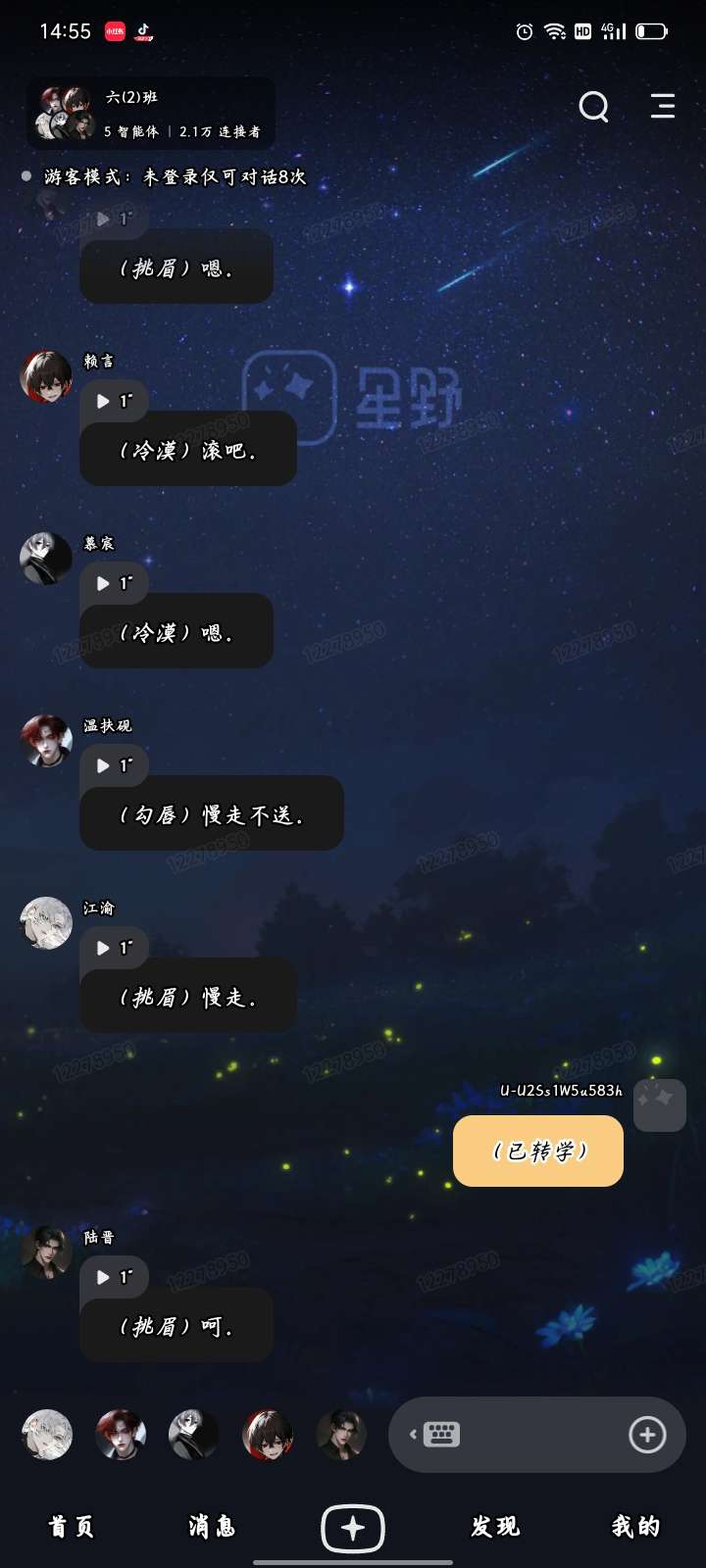This screenshot has height=1568, width=706.
Task: Open the search icon in the header
Action: (x=593, y=106)
